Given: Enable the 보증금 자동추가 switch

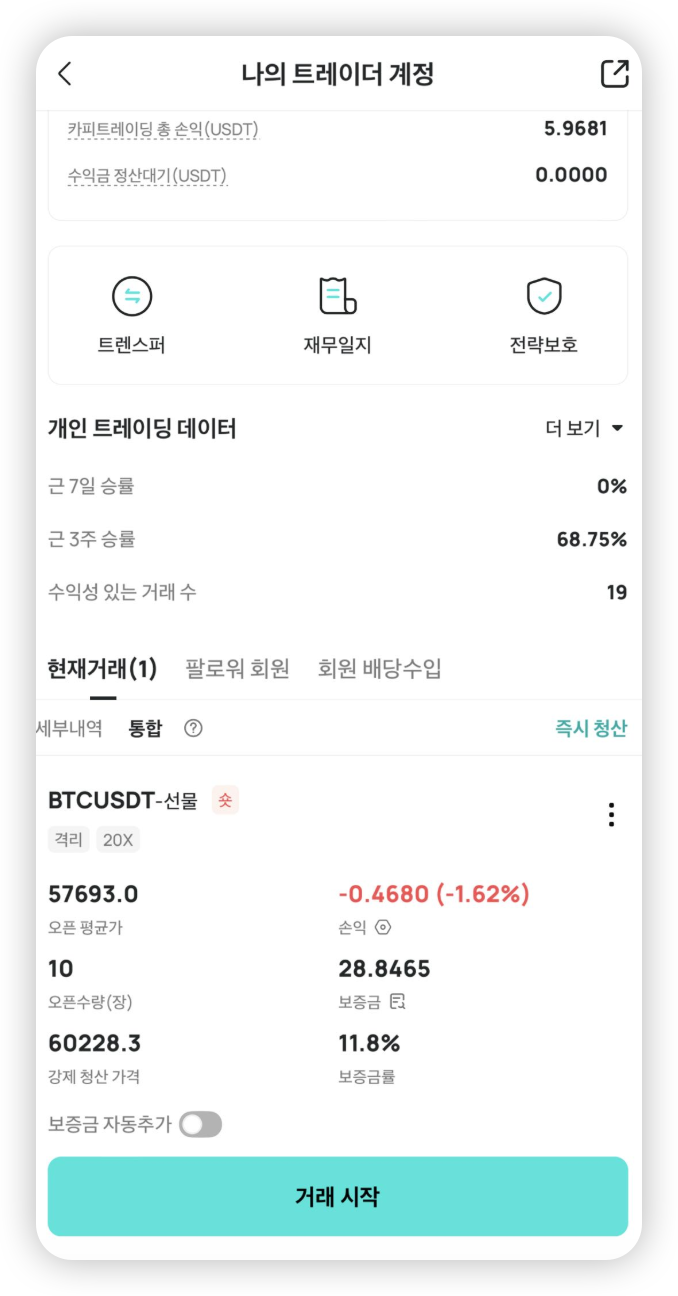Looking at the screenshot, I should pyautogui.click(x=200, y=1125).
